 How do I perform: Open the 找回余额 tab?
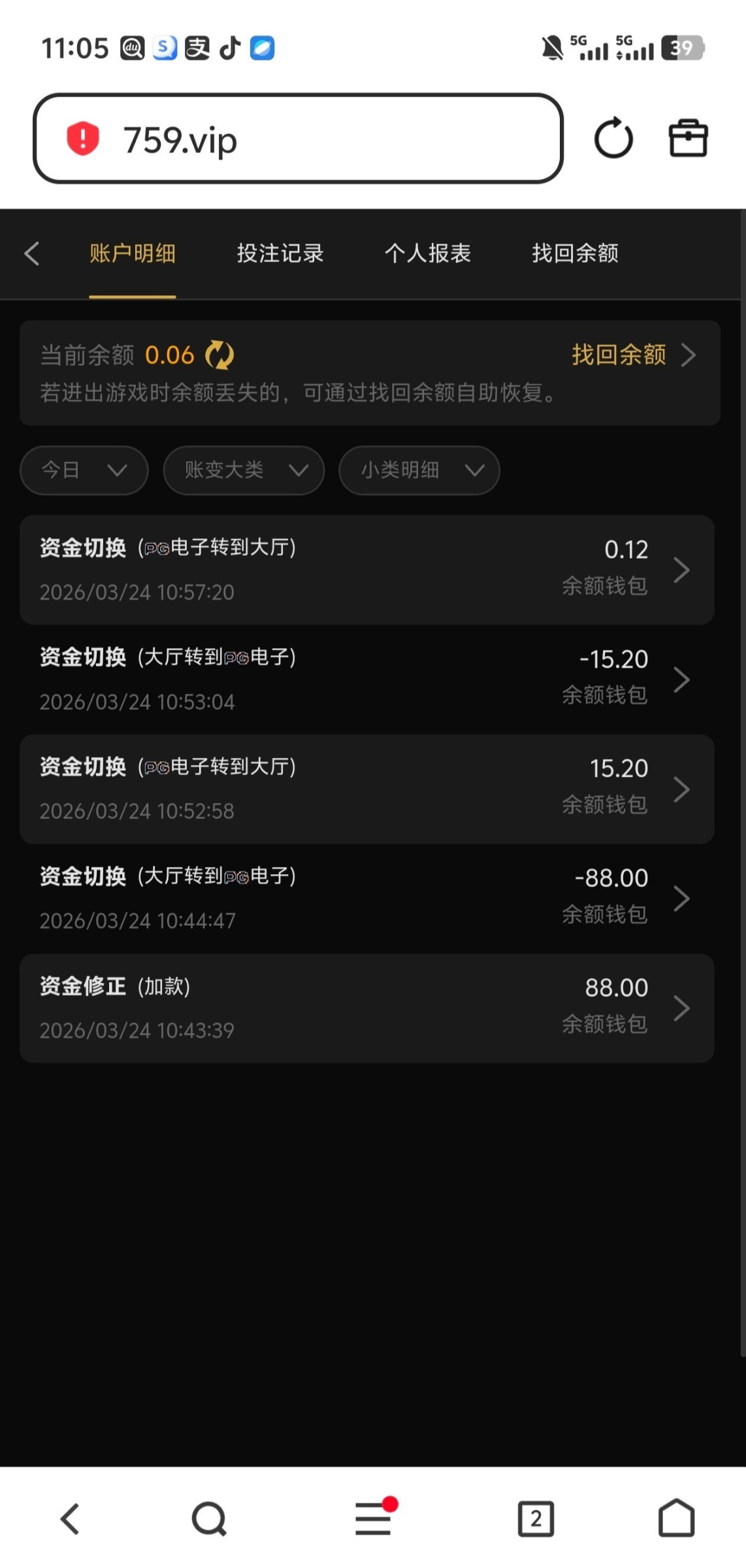point(575,253)
